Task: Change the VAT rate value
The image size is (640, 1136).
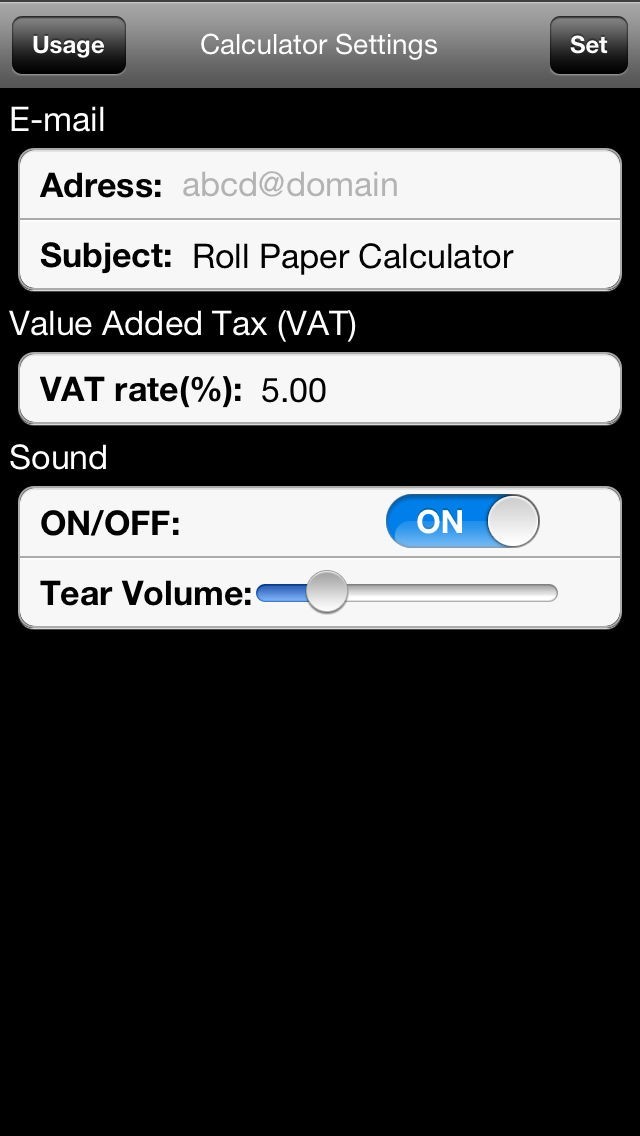Action: [x=420, y=390]
